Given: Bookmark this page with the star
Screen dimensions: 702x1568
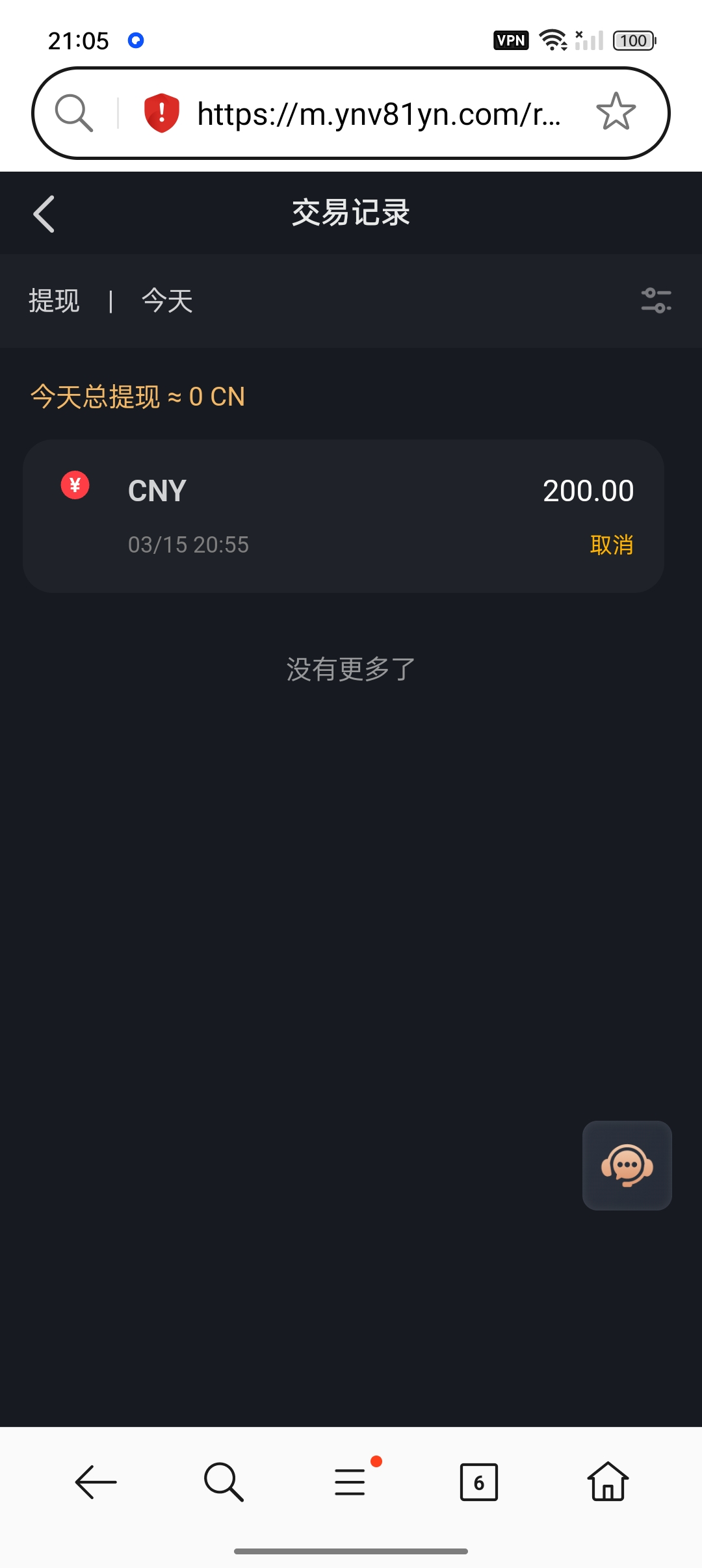Looking at the screenshot, I should 616,112.
